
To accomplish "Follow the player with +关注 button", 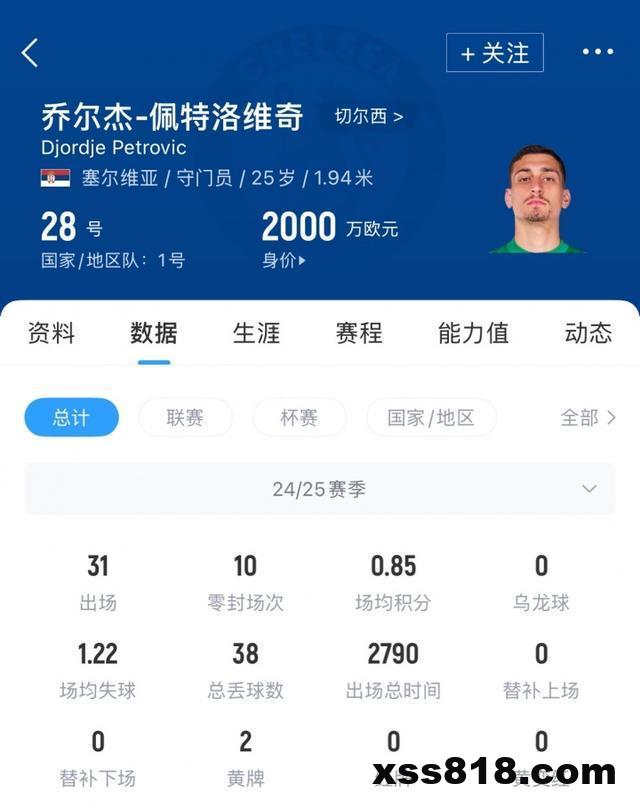I will (x=495, y=53).
